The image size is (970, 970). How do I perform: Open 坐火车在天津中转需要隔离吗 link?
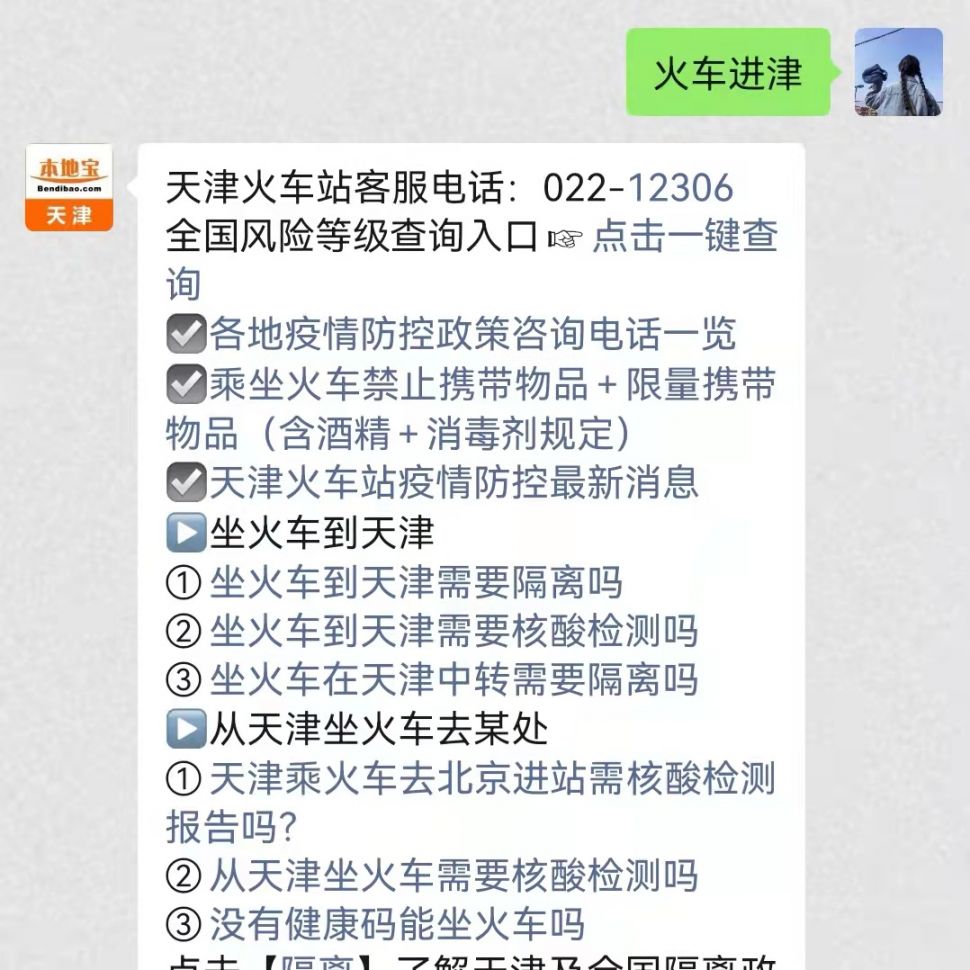(x=453, y=680)
